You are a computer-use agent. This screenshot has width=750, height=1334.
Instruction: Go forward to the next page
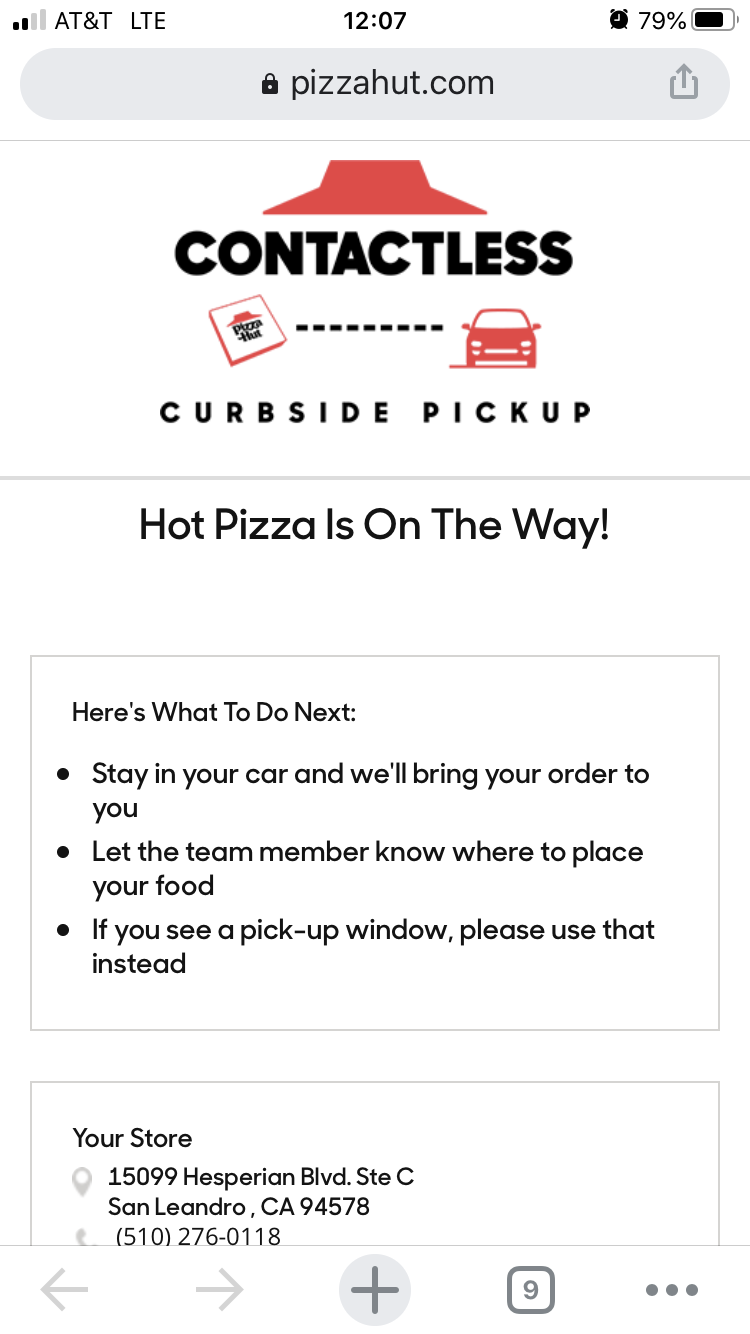pos(219,1290)
